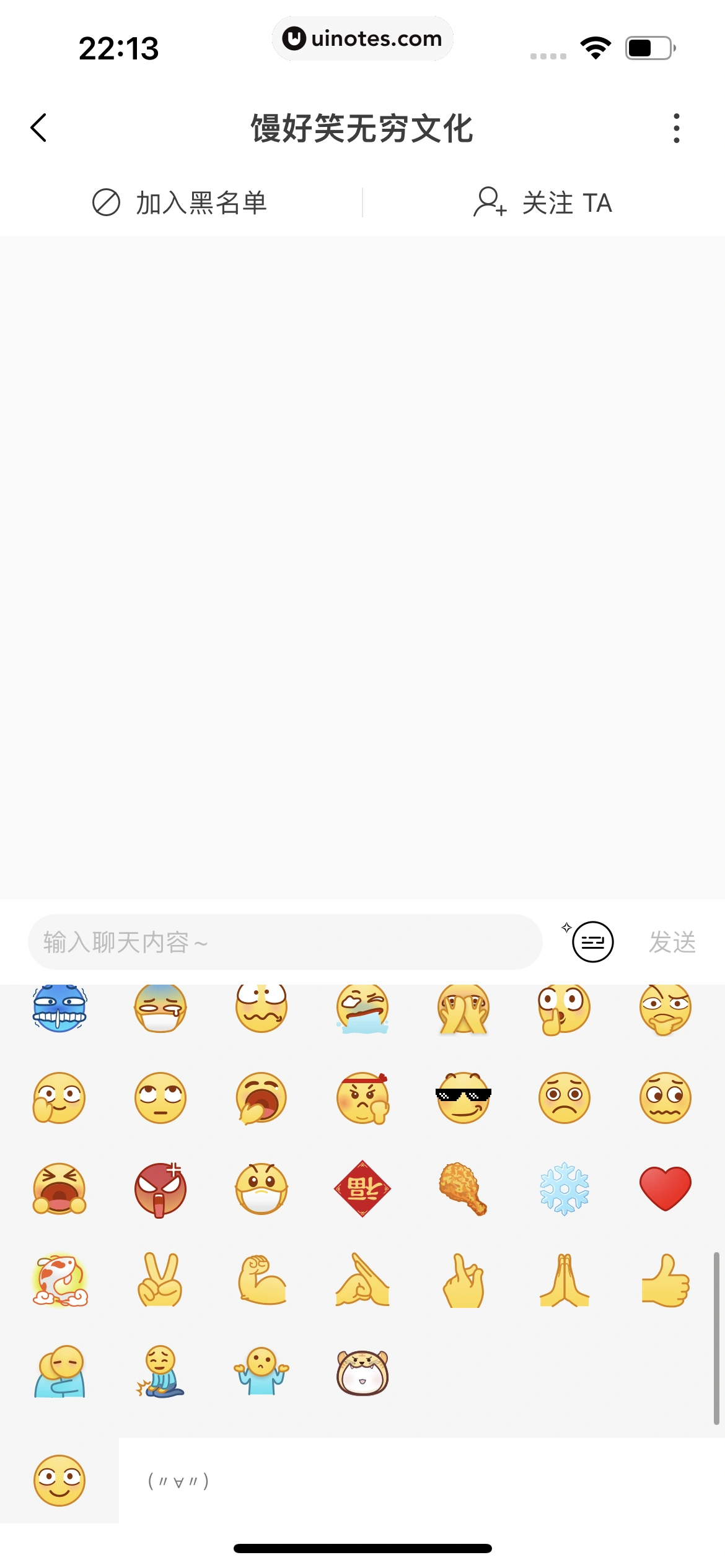725x1568 pixels.
Task: Select the red heart emoji
Action: coord(666,1190)
